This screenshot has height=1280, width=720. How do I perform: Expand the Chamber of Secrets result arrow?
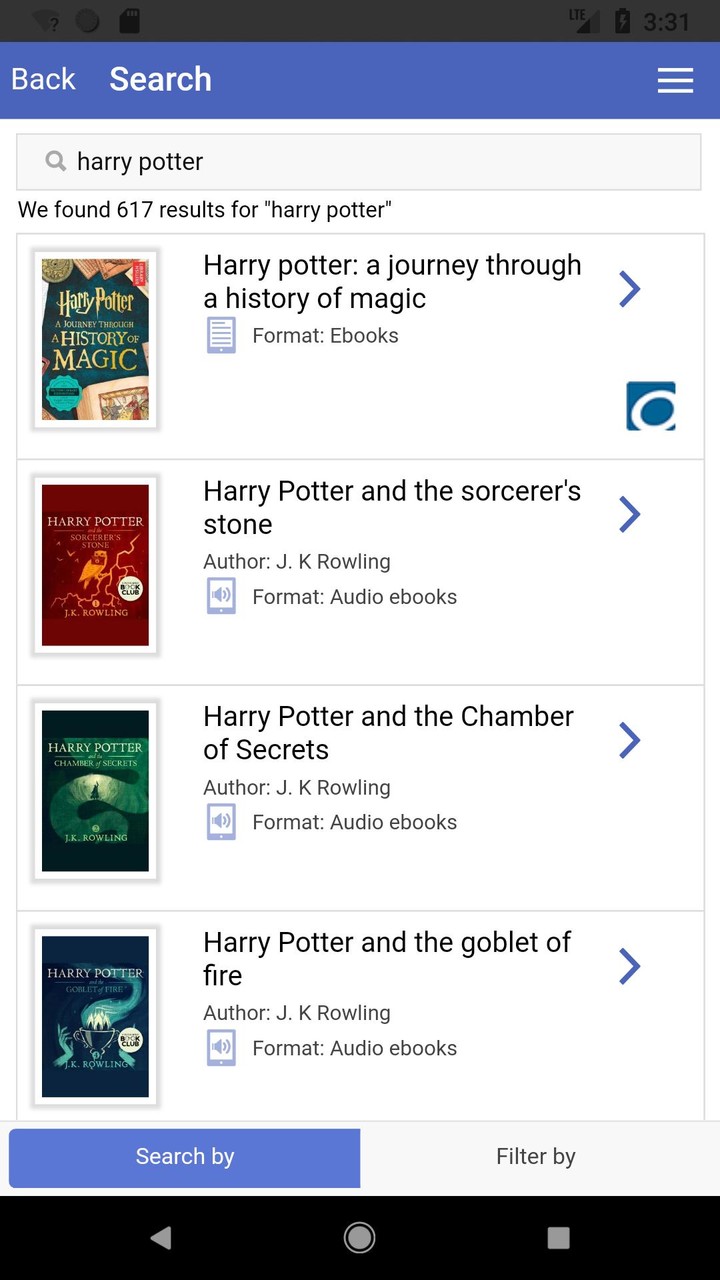pos(629,740)
